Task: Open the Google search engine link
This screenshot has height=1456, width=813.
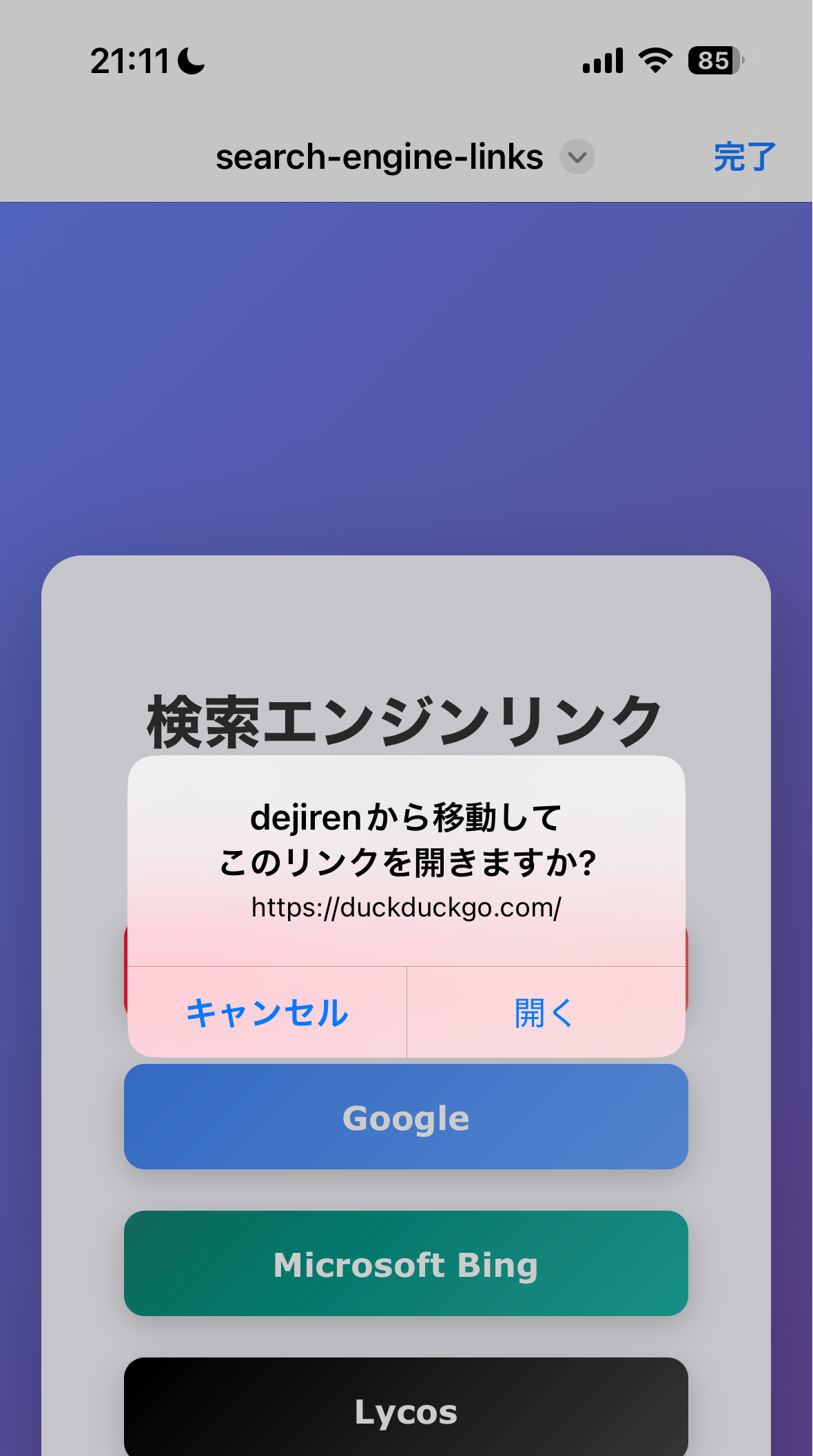Action: point(406,1118)
